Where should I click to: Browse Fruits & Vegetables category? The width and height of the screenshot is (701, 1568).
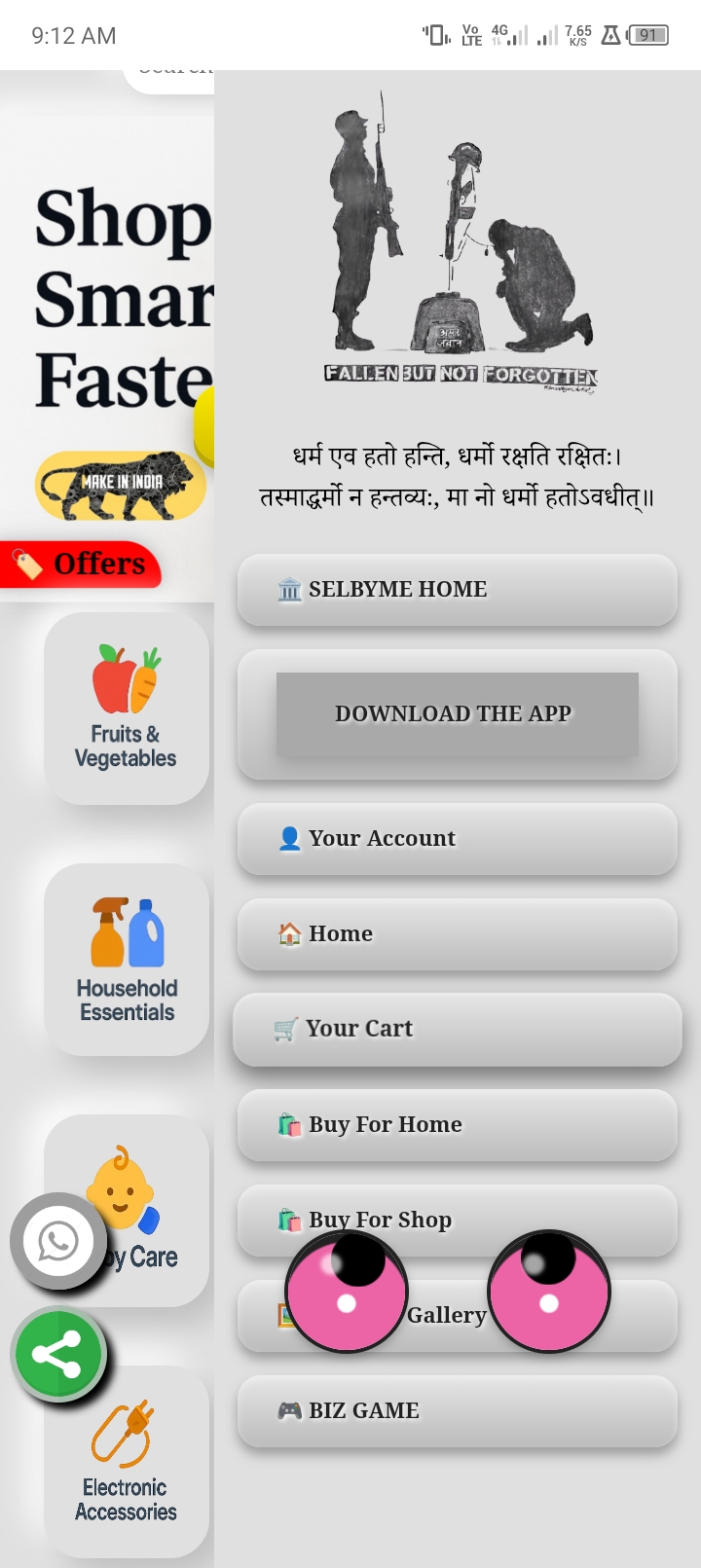tap(127, 708)
